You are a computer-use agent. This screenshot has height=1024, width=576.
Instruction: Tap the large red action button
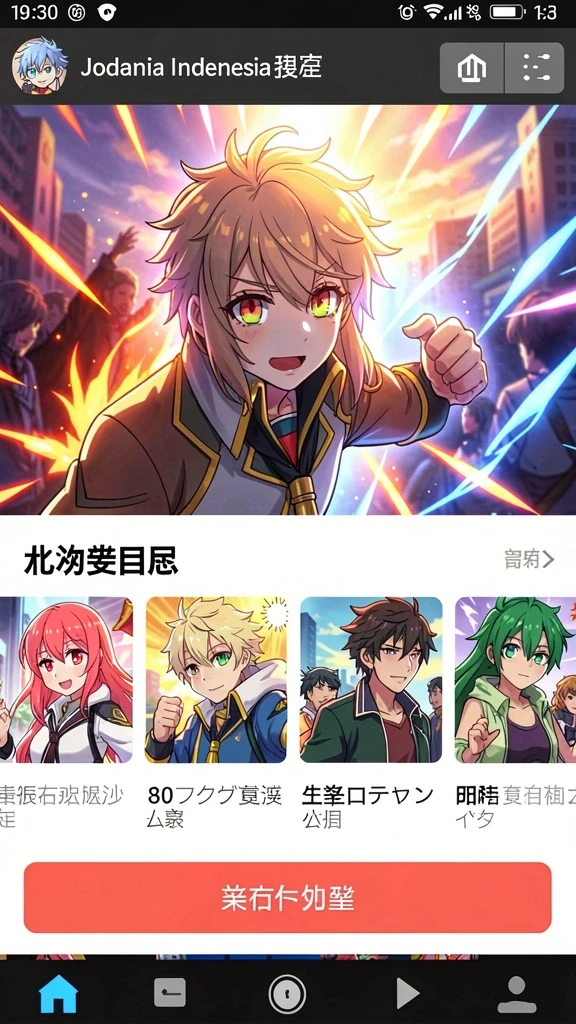click(288, 898)
